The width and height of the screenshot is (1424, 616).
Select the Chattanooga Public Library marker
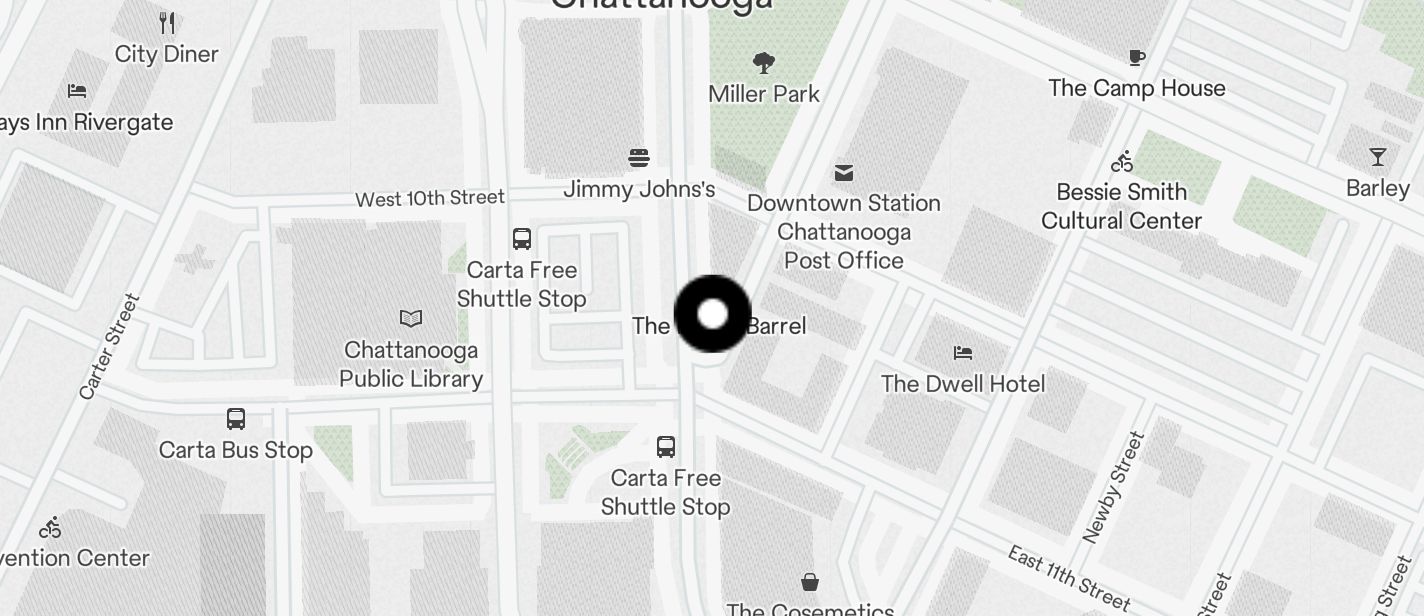(411, 319)
